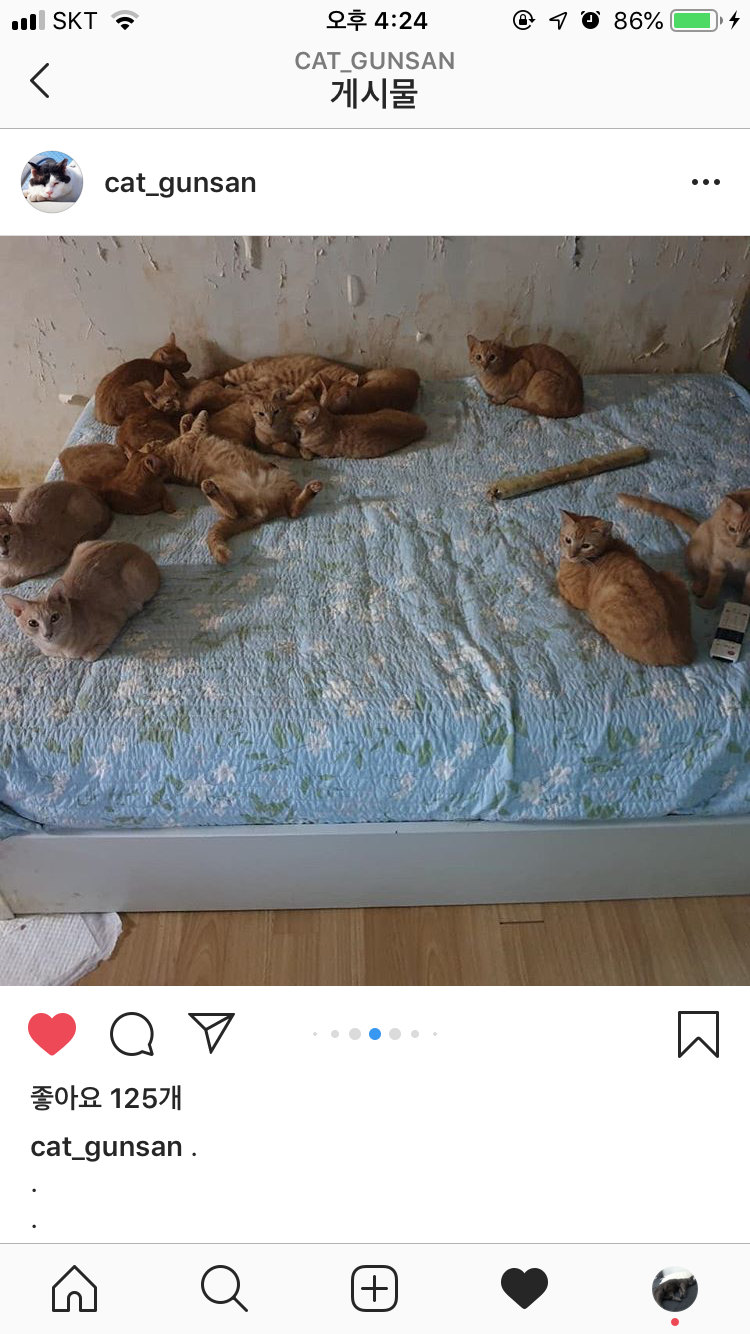Screen dimensions: 750x1334
Task: Open cat_gunsan profile from avatar
Action: click(x=52, y=182)
